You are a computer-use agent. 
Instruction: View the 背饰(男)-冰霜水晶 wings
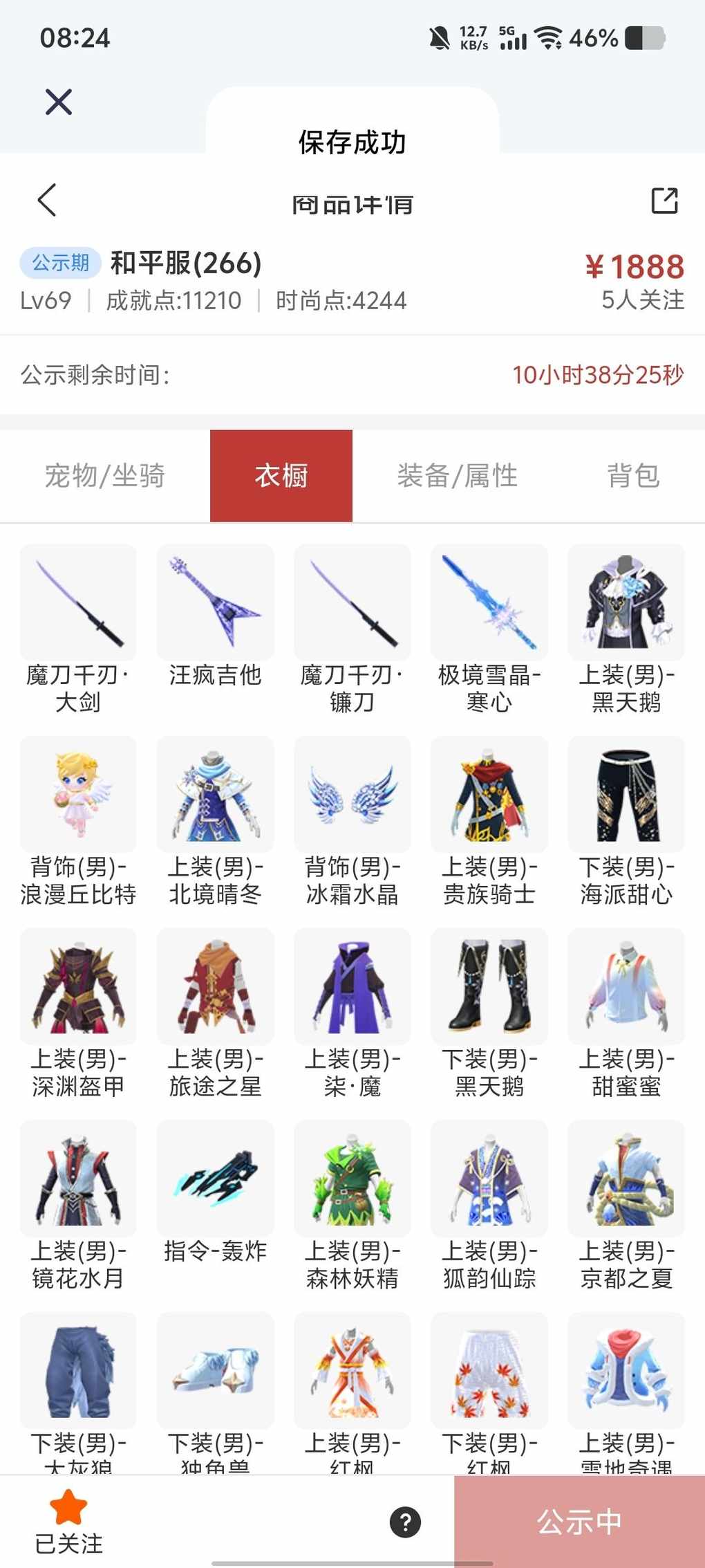tap(352, 795)
